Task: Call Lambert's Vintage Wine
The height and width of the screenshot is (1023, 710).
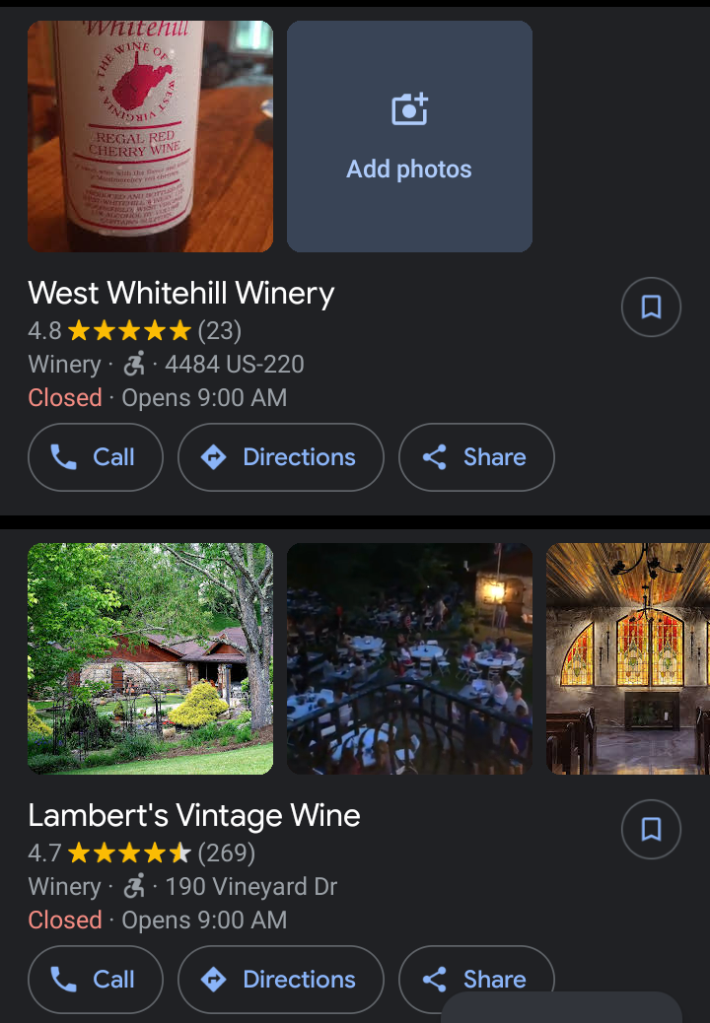Action: pyautogui.click(x=95, y=979)
